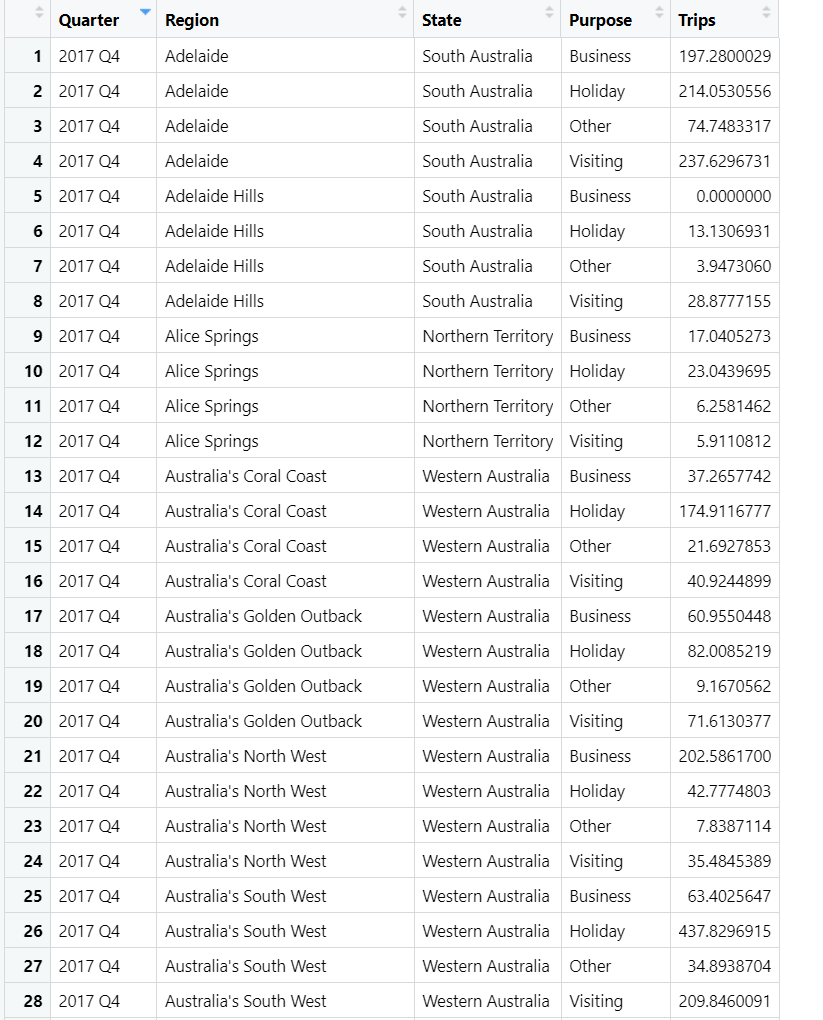Select the Purpose header label
The height and width of the screenshot is (1020, 823).
[599, 19]
